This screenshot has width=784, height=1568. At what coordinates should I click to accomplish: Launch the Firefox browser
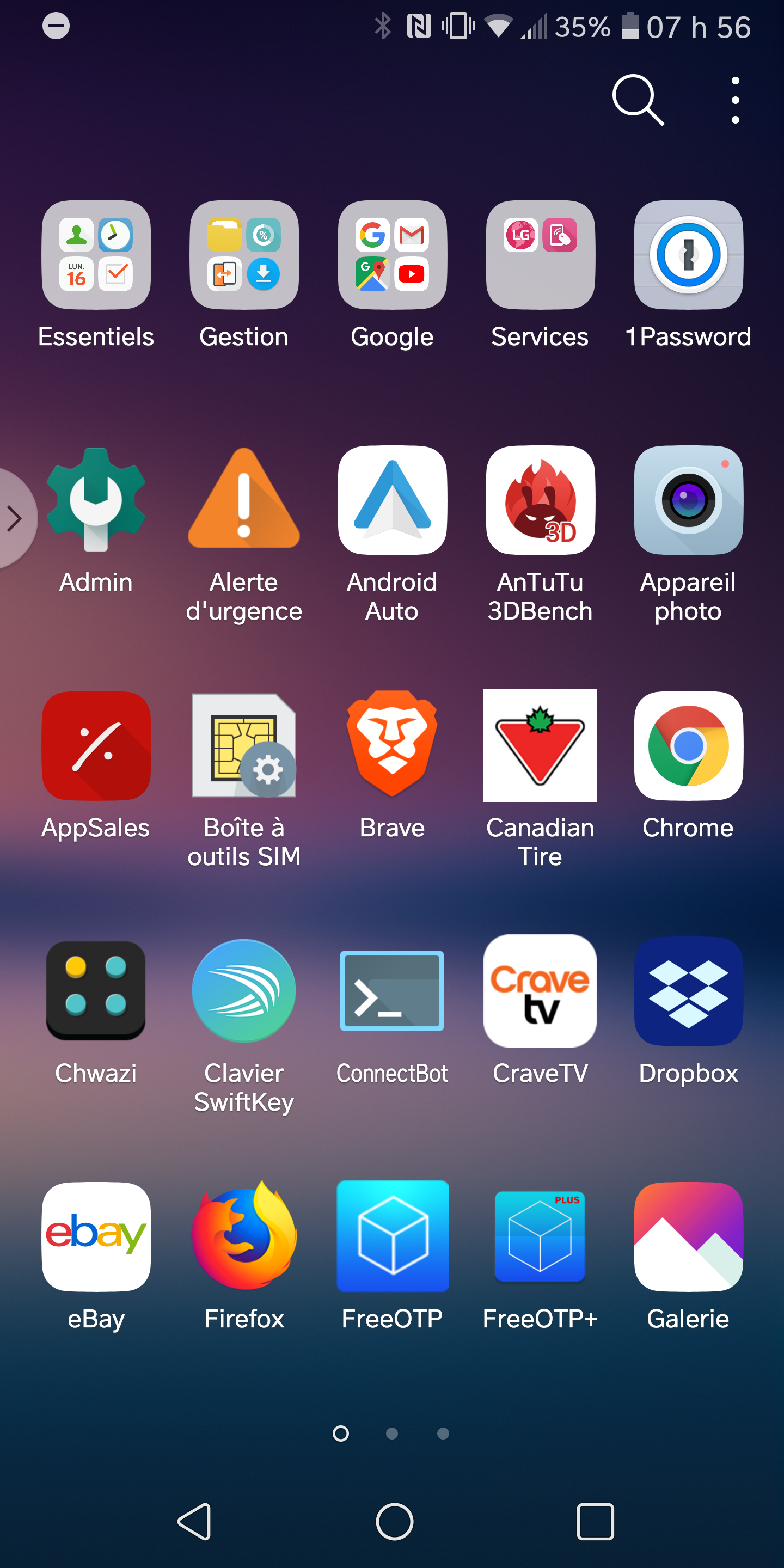coord(244,1236)
